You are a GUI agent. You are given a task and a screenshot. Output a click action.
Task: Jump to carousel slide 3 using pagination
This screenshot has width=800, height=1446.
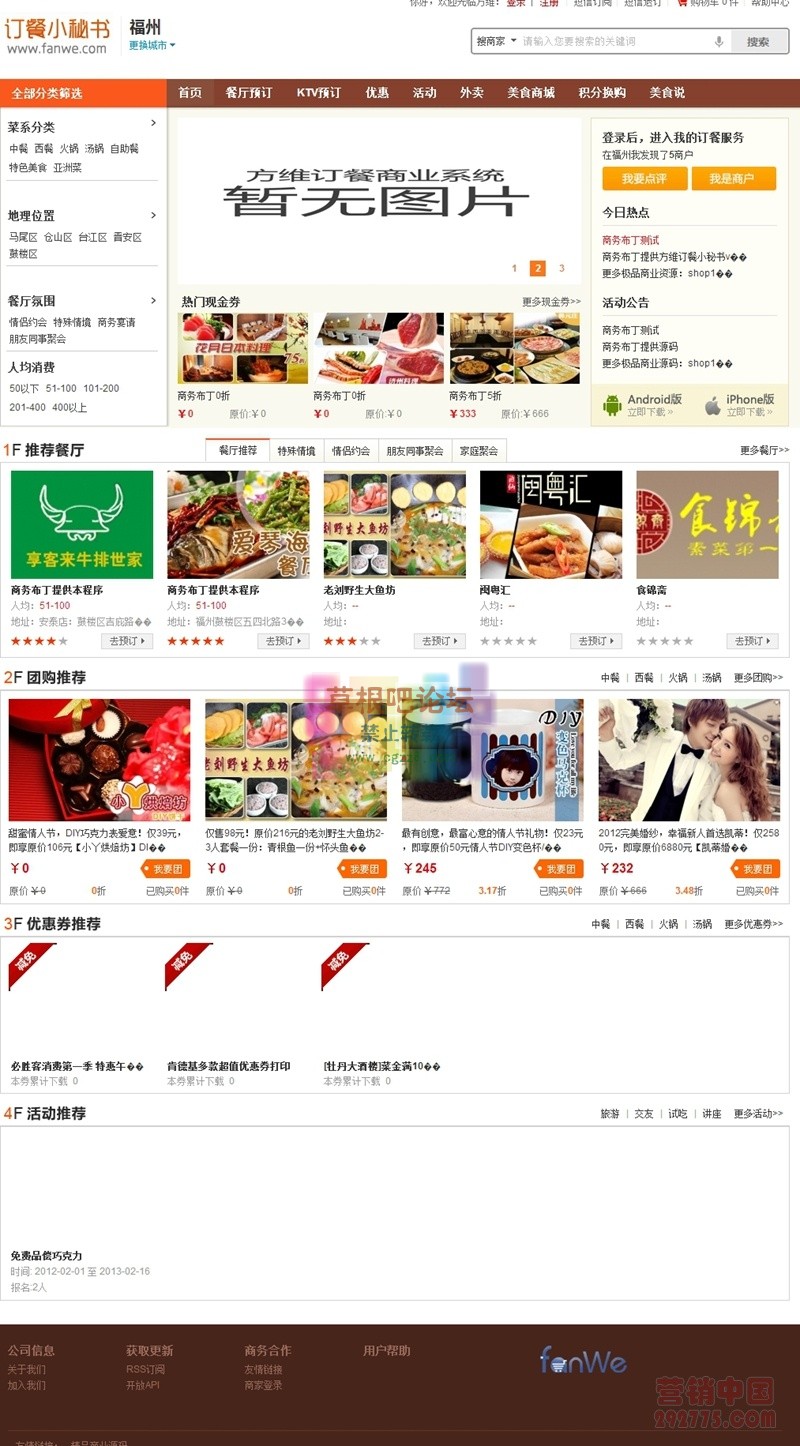561,268
